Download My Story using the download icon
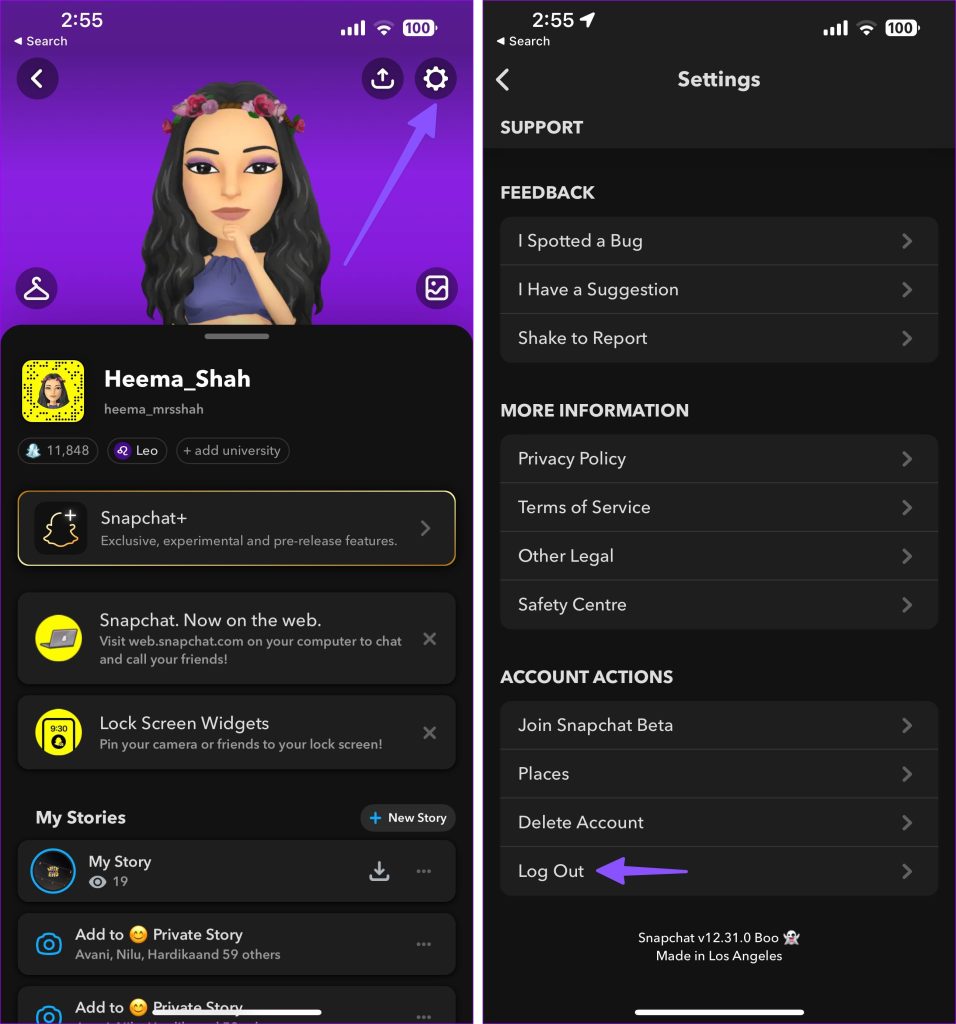956x1024 pixels. tap(379, 871)
